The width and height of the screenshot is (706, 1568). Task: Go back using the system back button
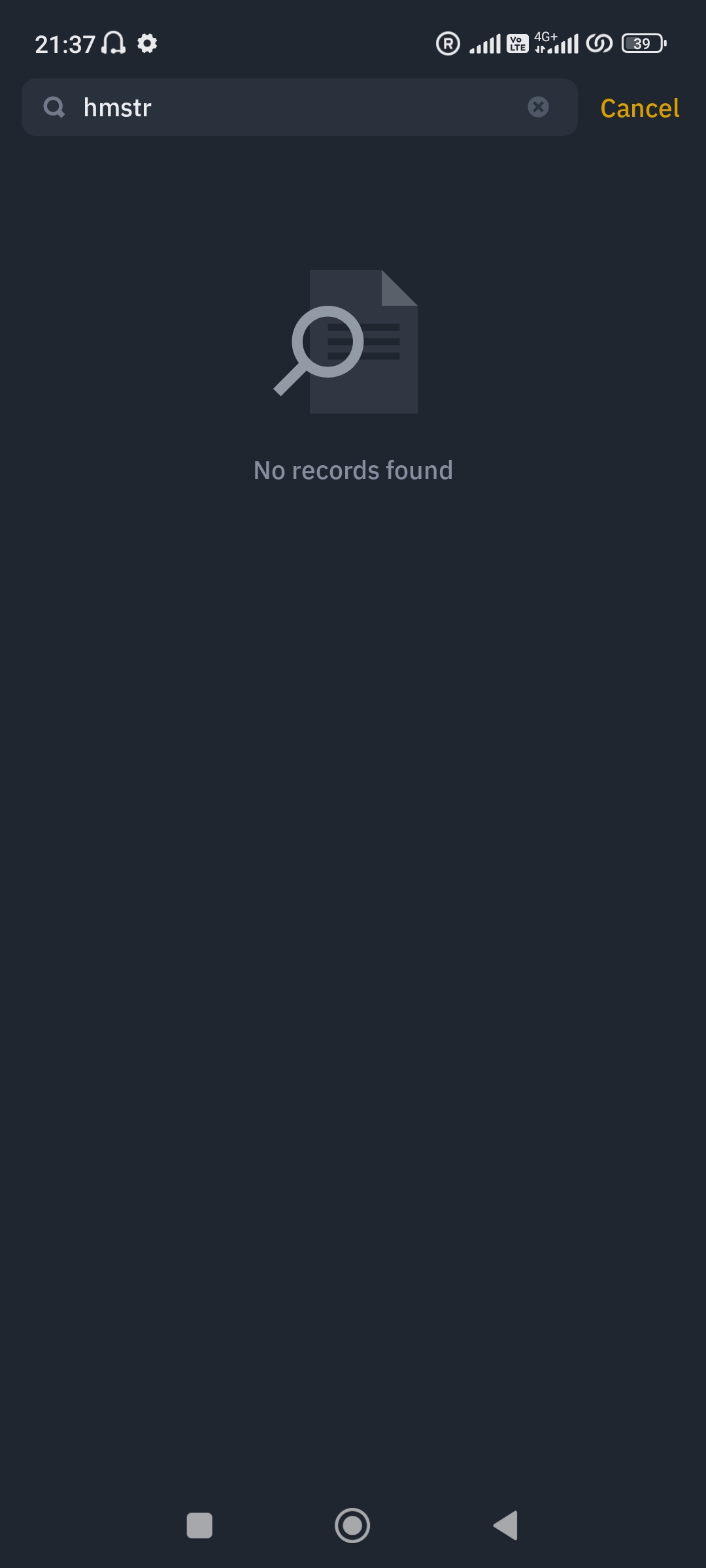[505, 1526]
